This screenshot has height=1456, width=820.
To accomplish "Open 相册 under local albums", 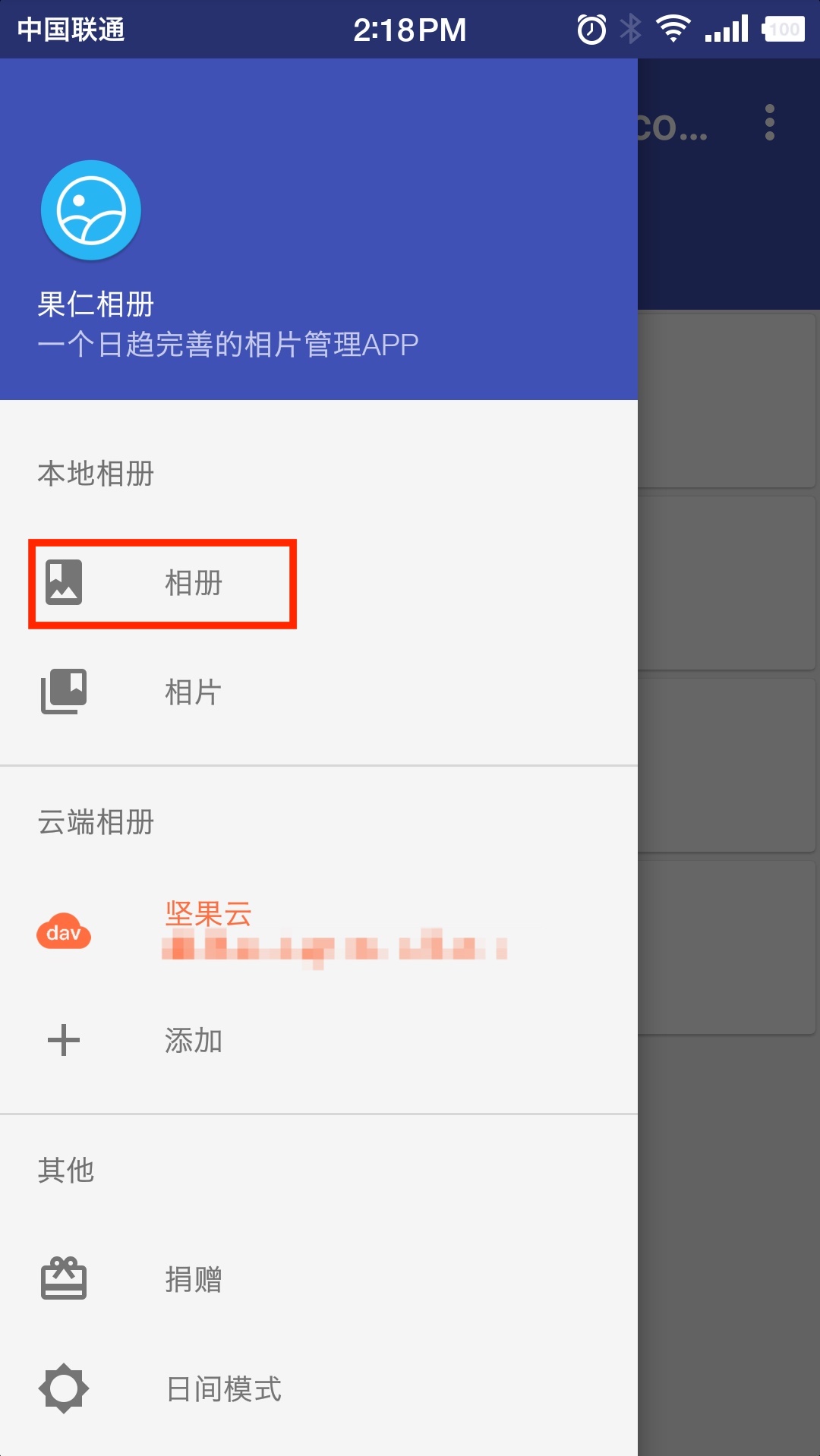I will 319,583.
